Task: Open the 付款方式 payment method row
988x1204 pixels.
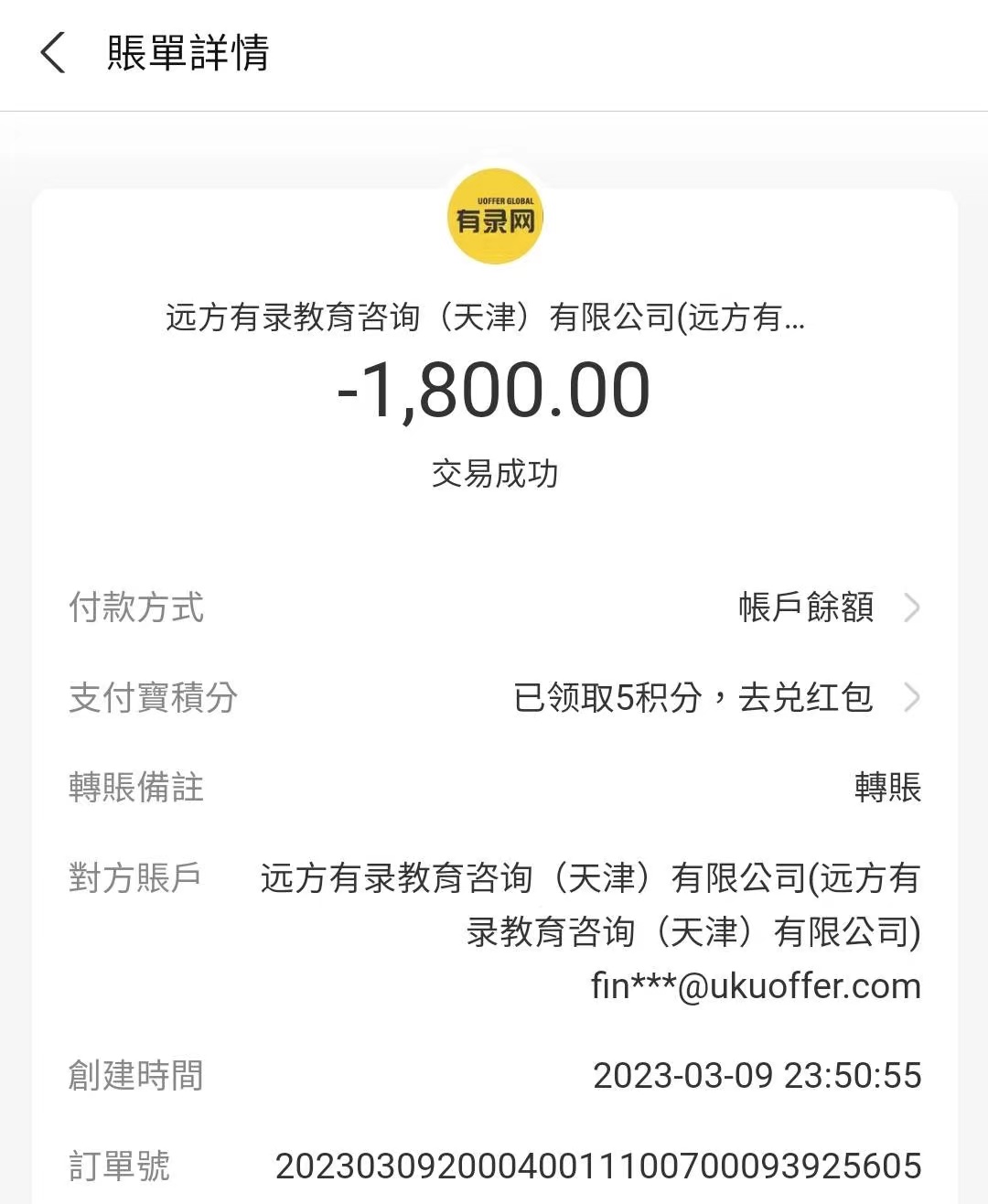Action: tap(494, 607)
